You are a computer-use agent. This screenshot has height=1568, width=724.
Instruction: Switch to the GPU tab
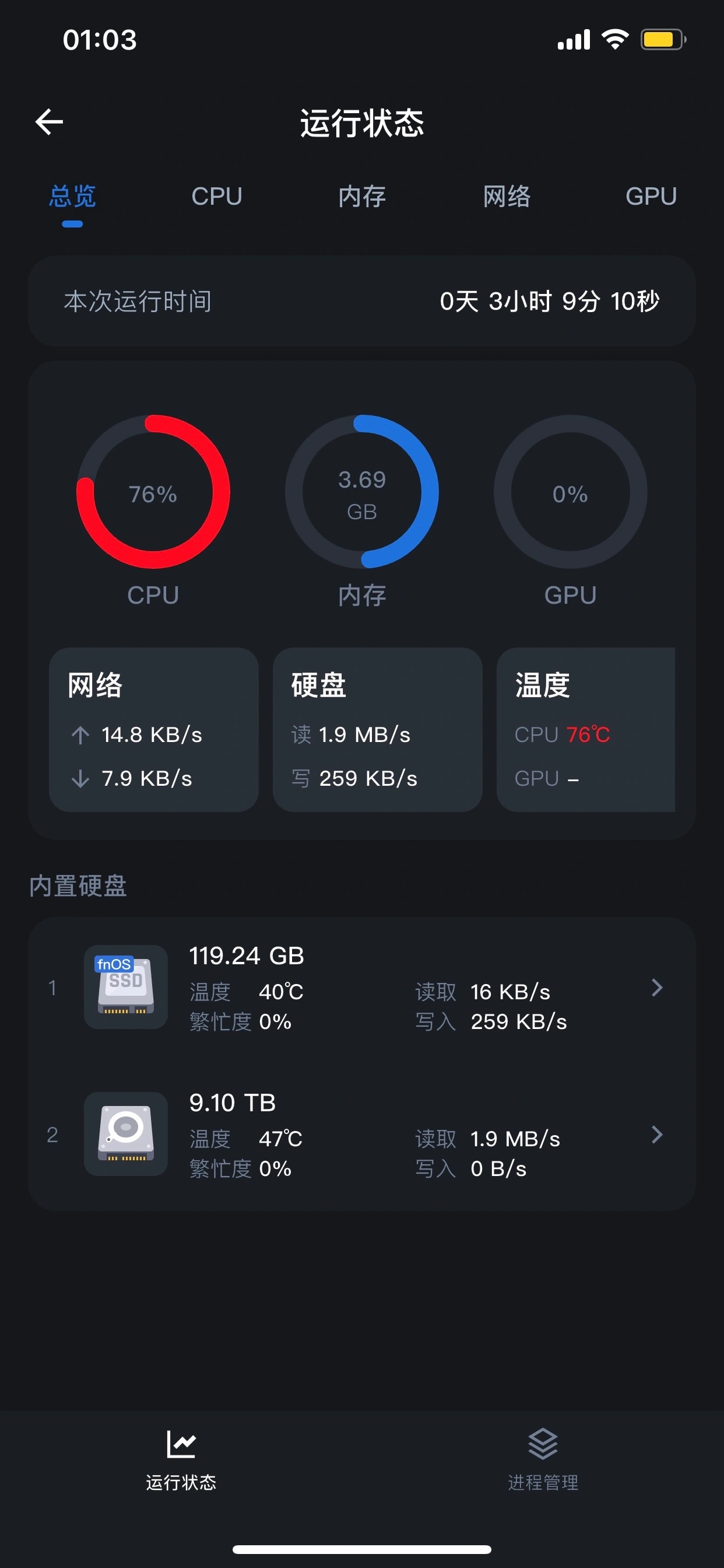(652, 196)
